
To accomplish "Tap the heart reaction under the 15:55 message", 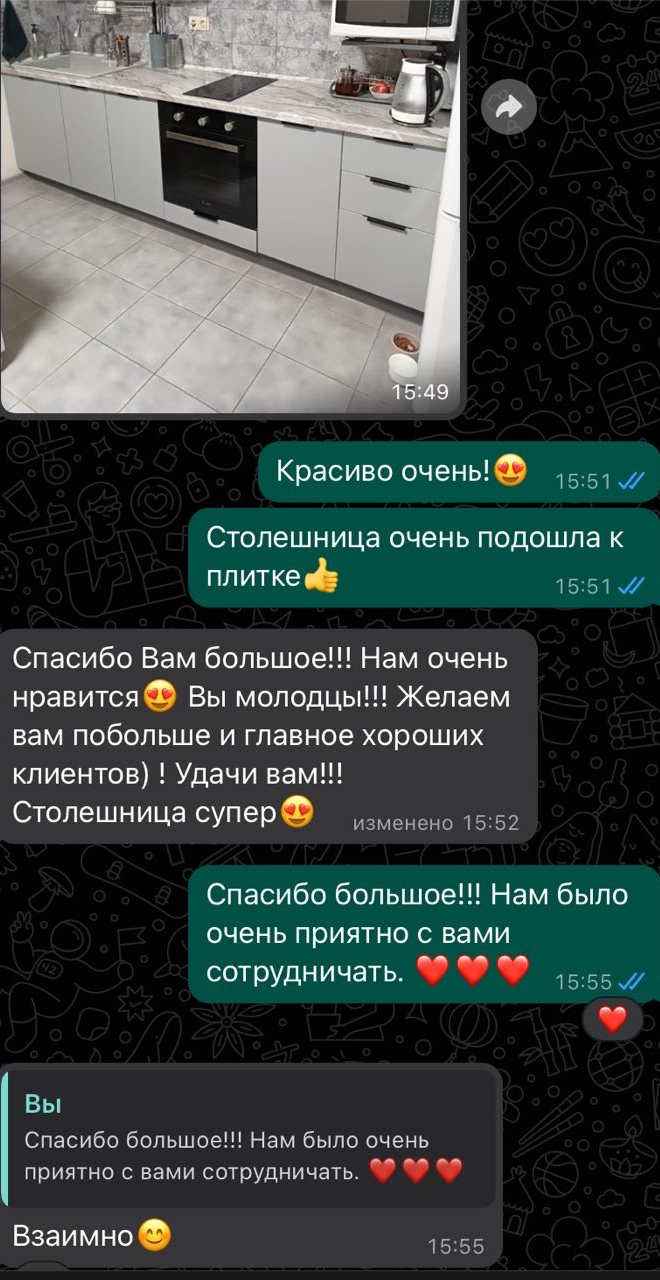I will (612, 1019).
